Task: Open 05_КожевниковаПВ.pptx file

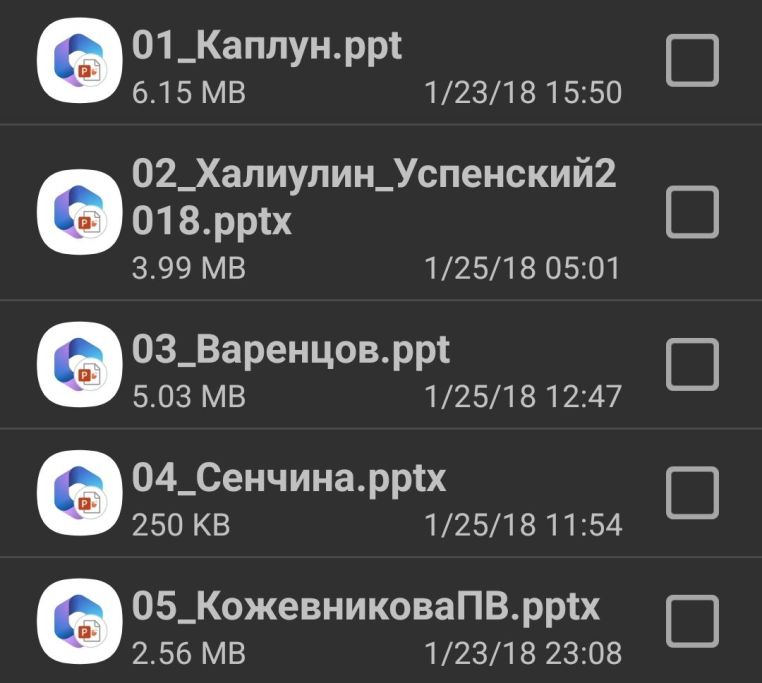Action: coord(365,607)
